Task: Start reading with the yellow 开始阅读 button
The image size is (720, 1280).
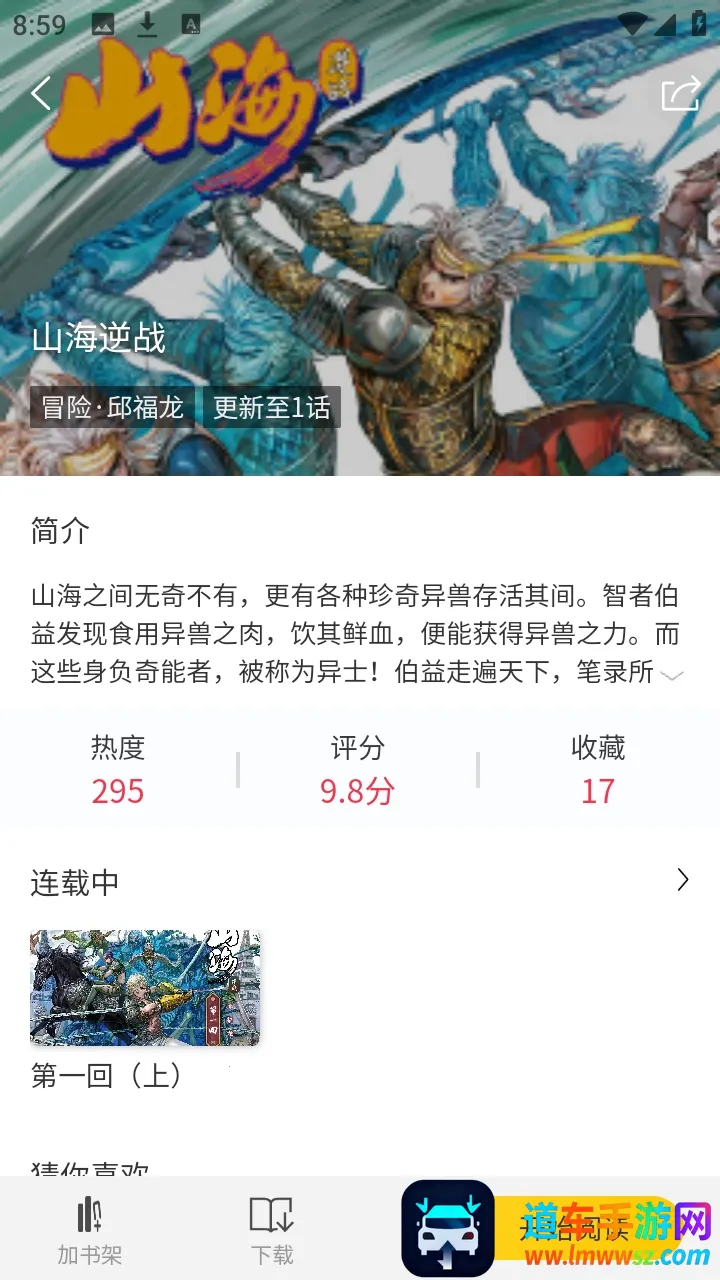Action: pyautogui.click(x=575, y=1227)
